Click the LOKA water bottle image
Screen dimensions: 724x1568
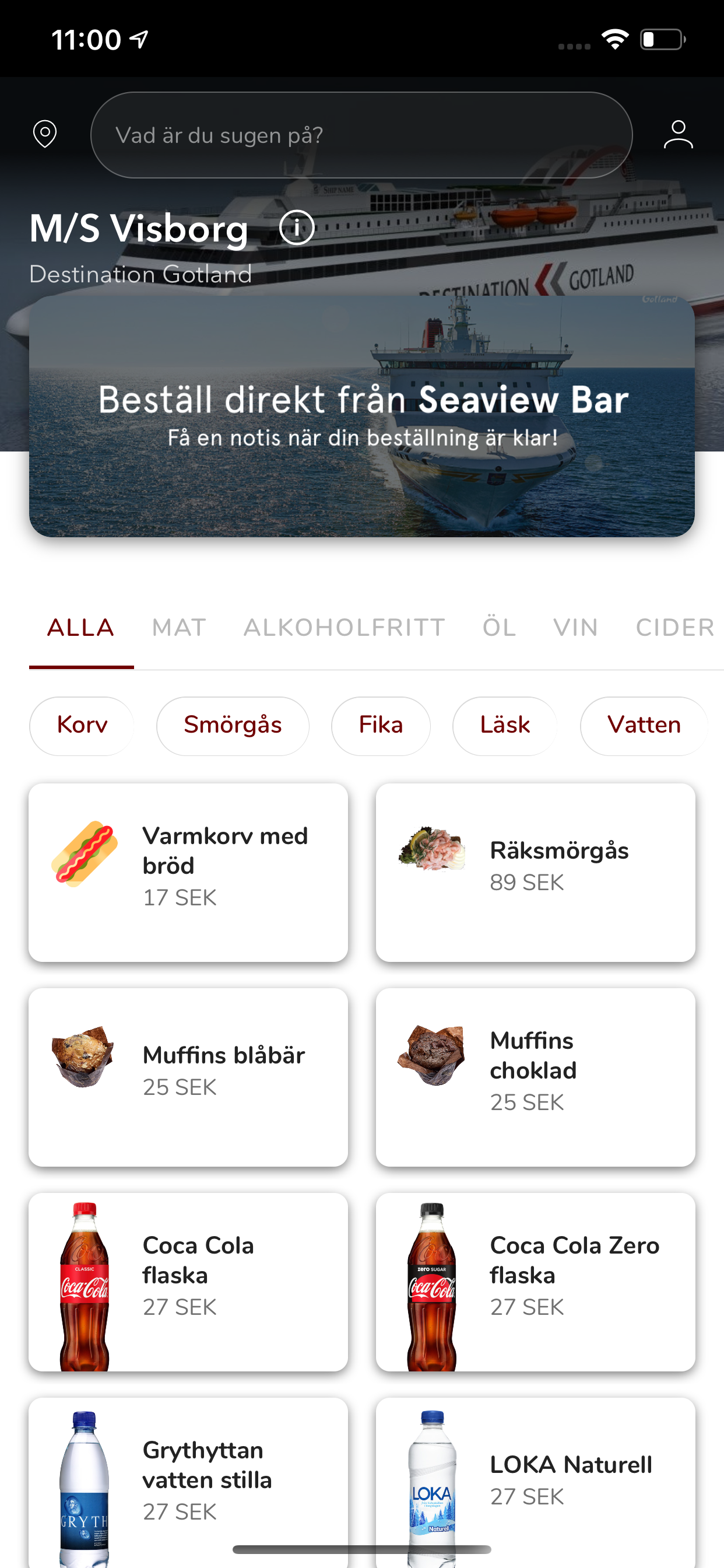click(x=434, y=1483)
